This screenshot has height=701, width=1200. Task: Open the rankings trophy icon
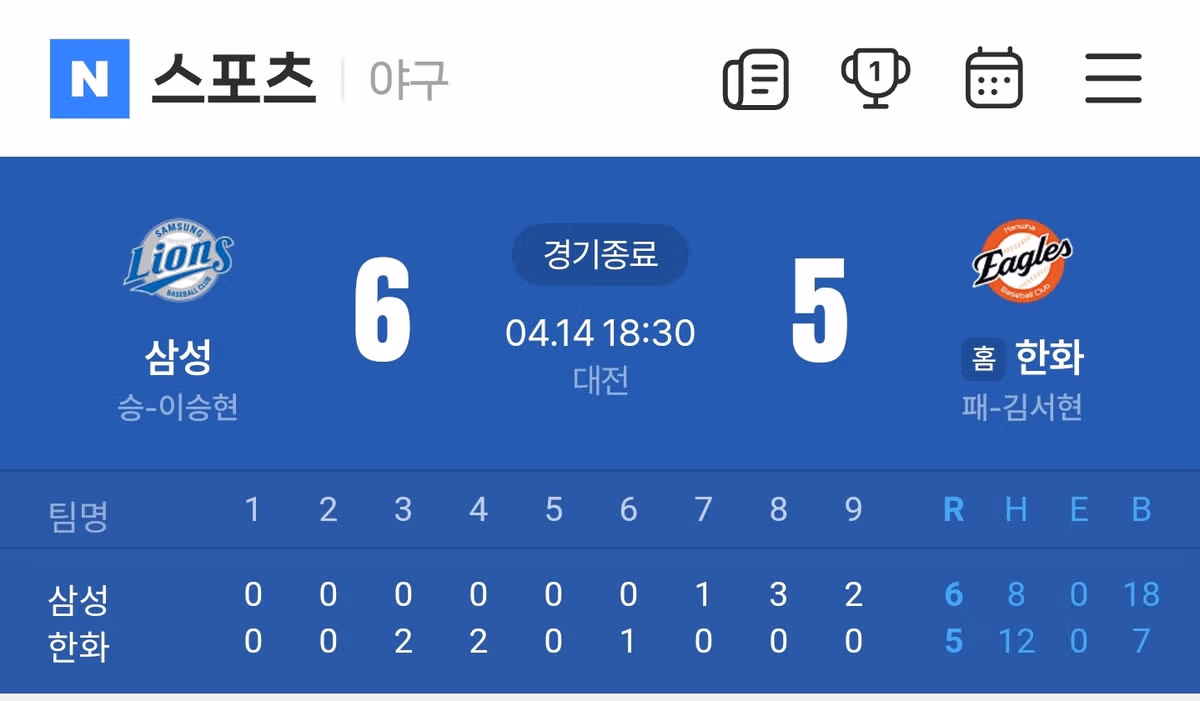[875, 79]
